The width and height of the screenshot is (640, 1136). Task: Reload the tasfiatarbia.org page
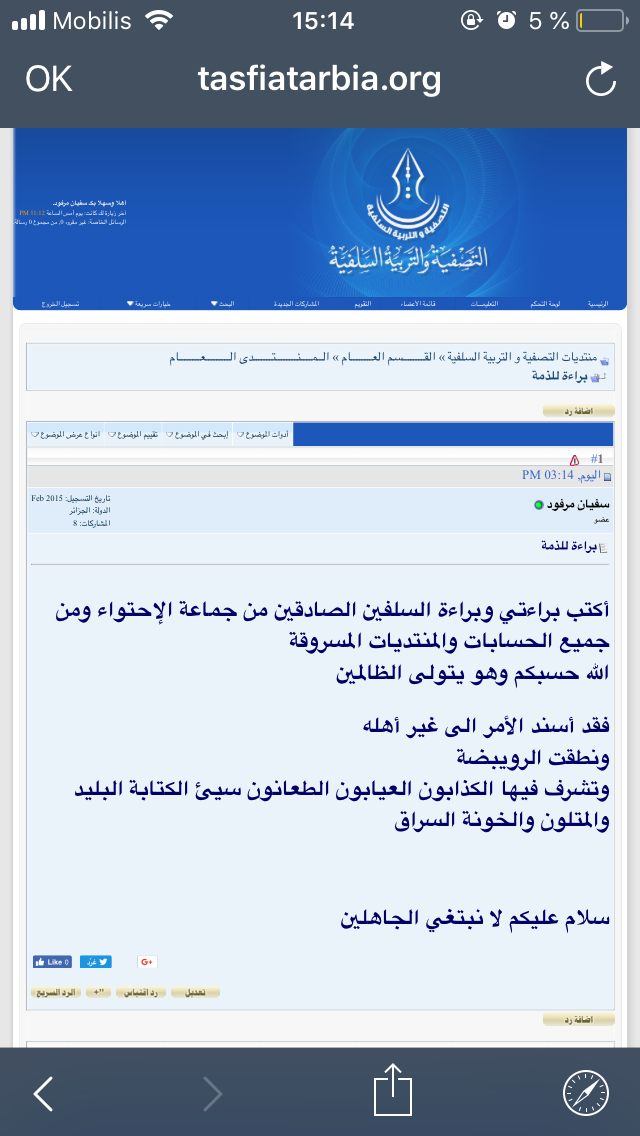(601, 79)
